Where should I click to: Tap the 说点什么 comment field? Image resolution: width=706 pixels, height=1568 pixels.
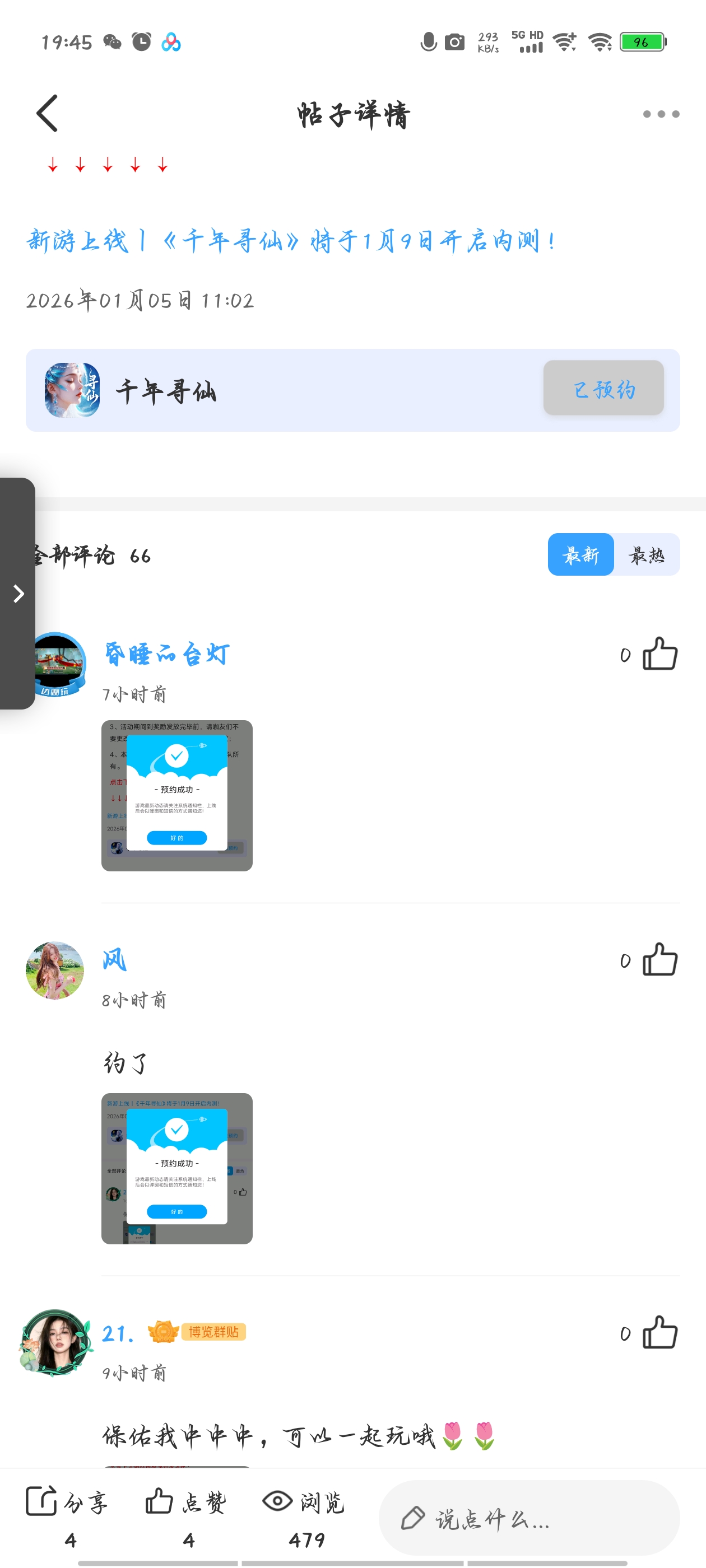coord(529,1518)
